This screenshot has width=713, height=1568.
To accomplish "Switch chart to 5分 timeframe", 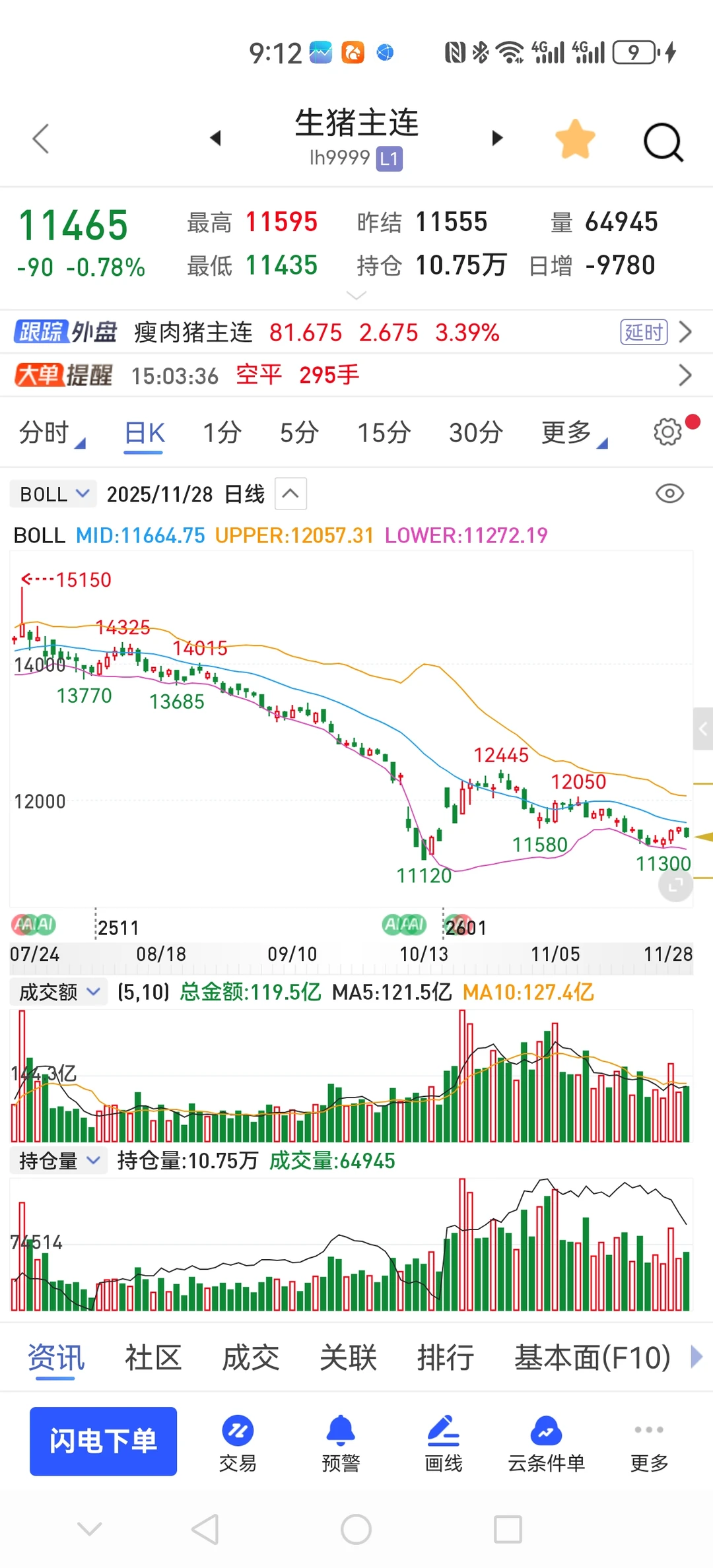I will point(299,433).
